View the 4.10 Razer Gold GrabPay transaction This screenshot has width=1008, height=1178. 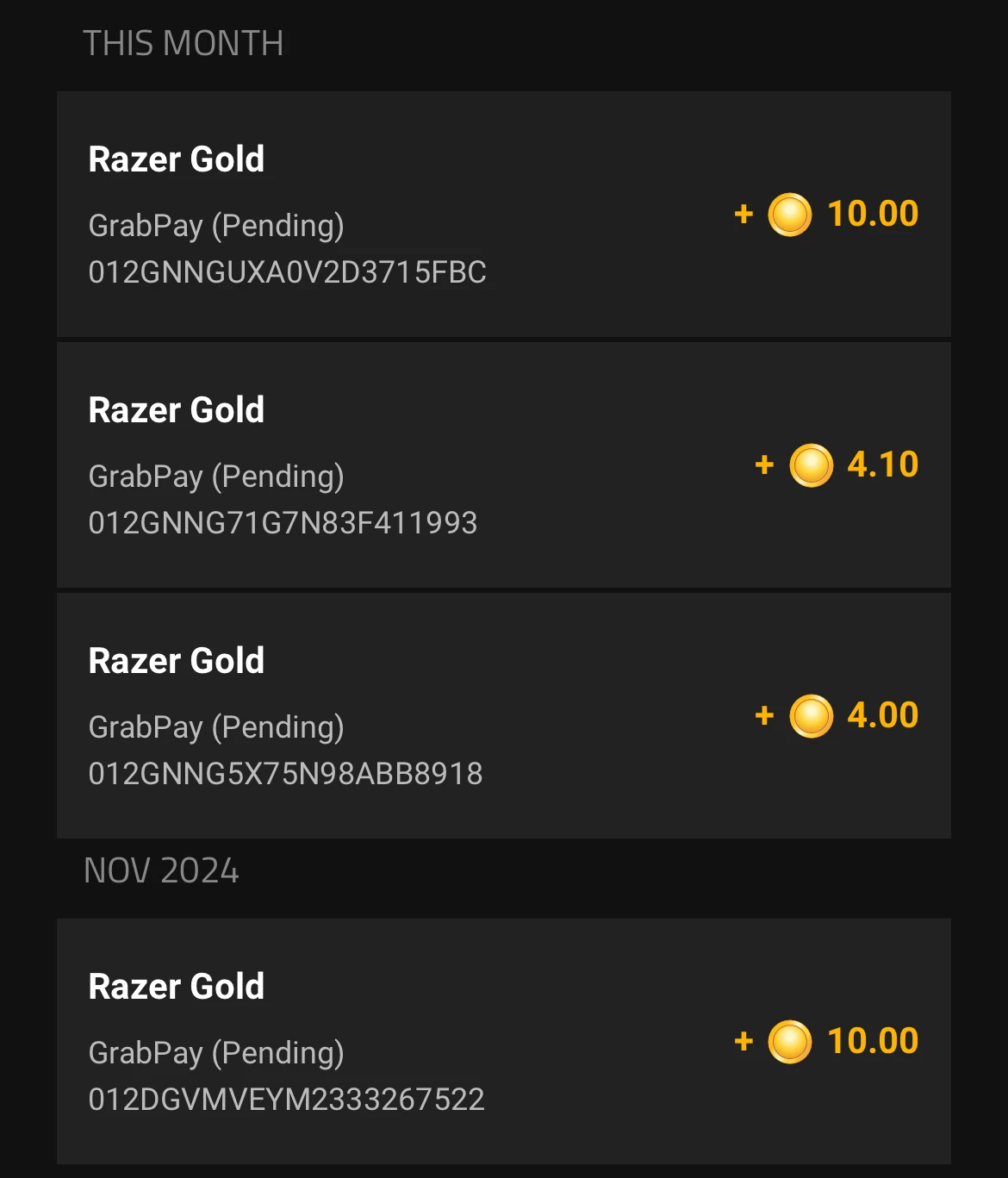click(x=503, y=464)
